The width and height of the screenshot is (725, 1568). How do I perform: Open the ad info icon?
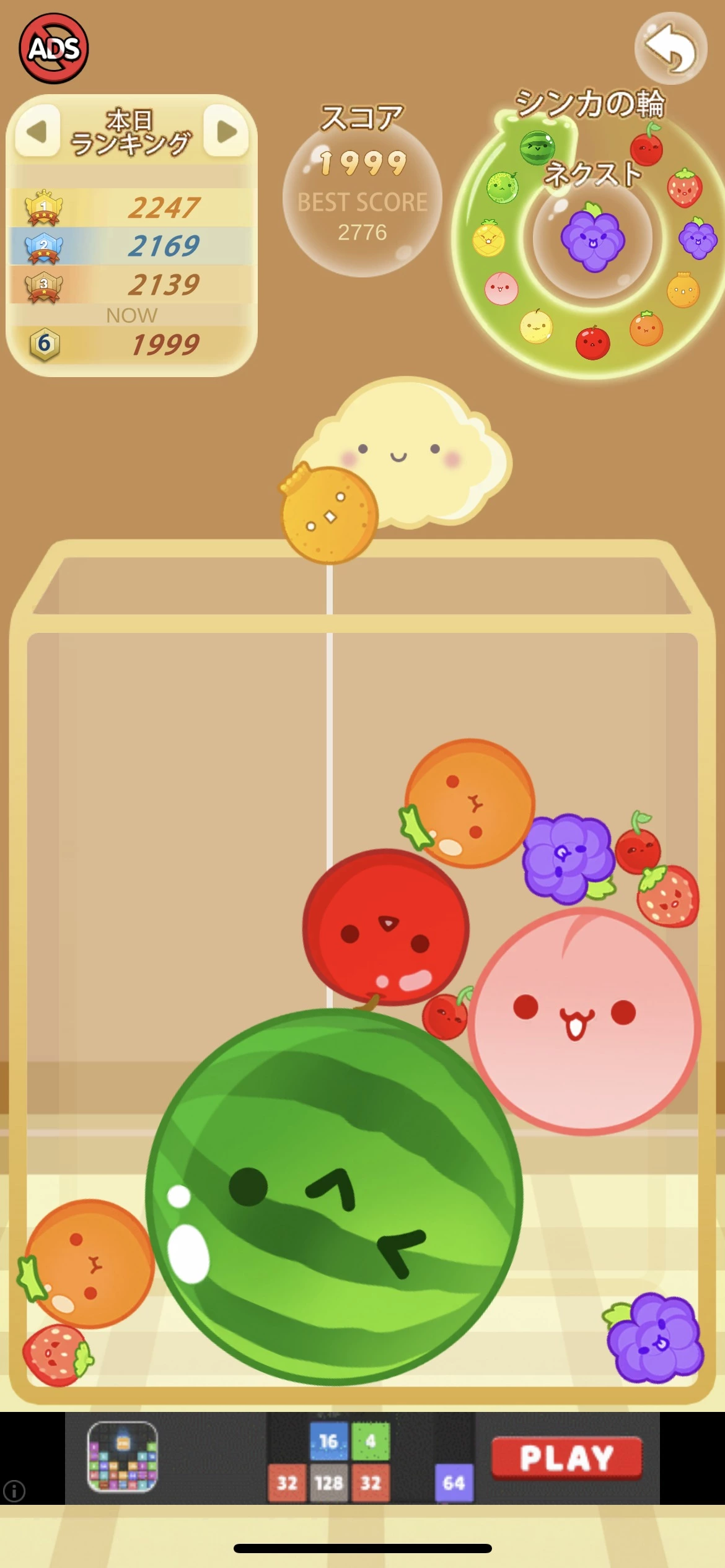click(x=14, y=1490)
